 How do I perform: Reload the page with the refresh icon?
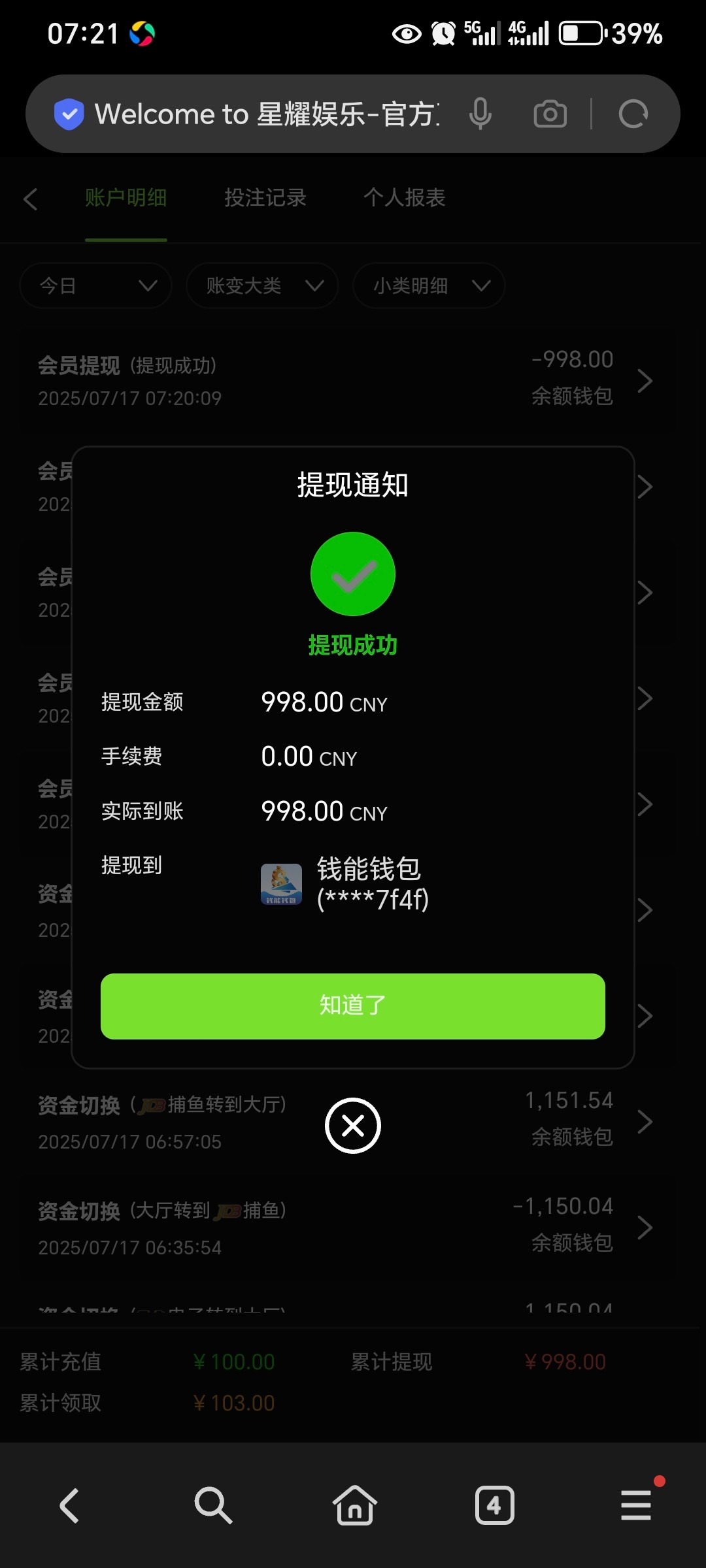click(633, 114)
